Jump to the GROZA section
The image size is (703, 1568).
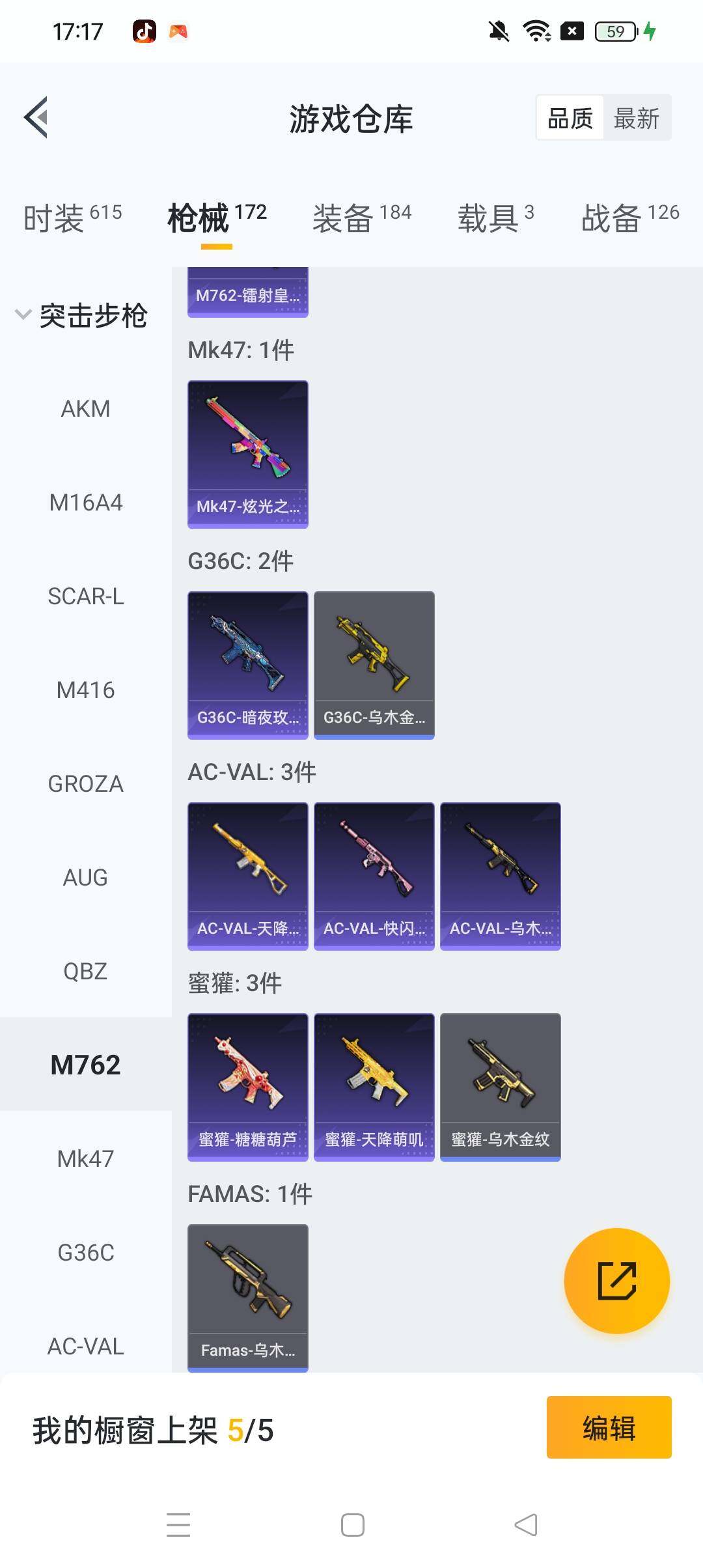coord(85,784)
